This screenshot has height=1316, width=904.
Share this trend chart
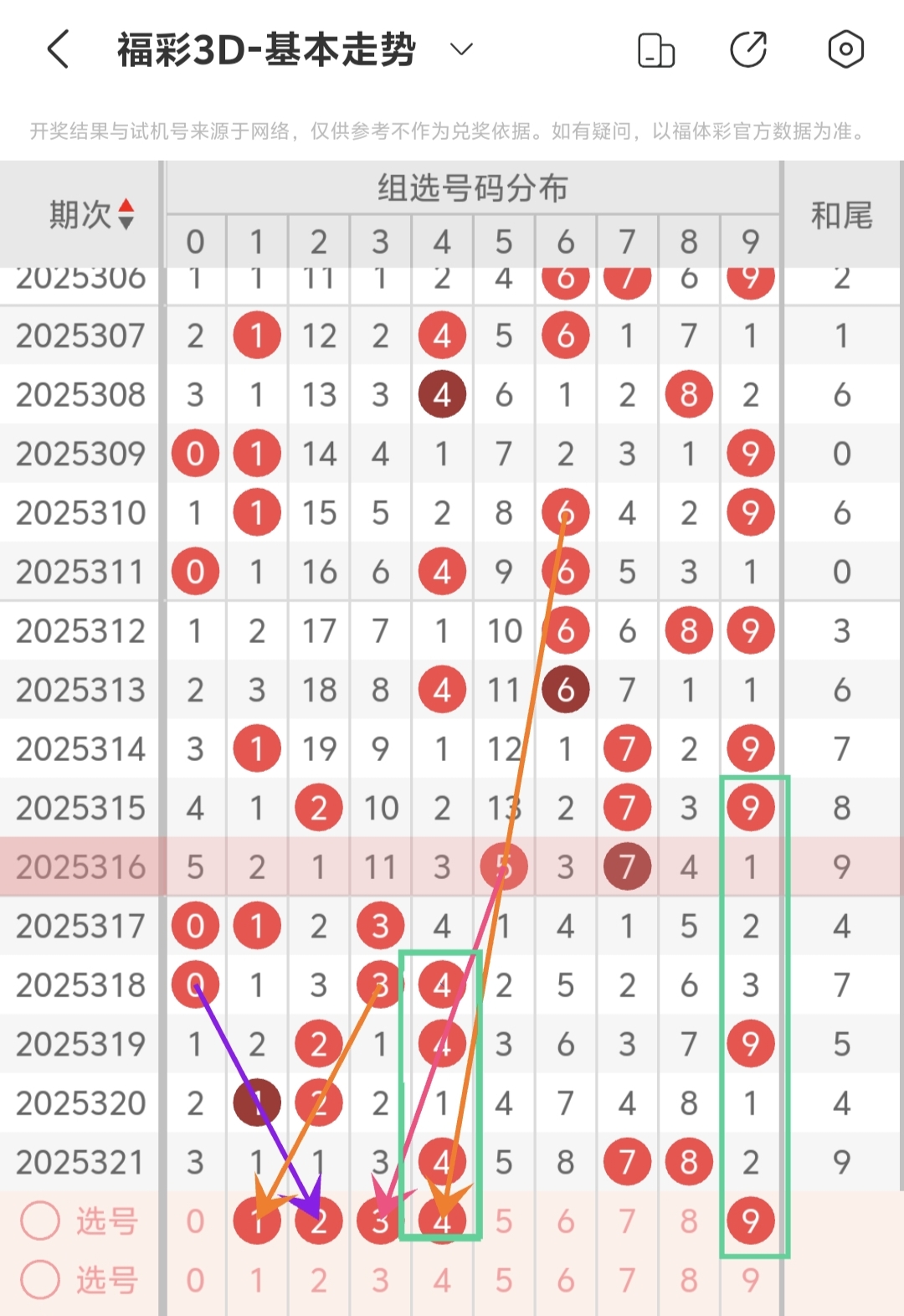(x=748, y=49)
